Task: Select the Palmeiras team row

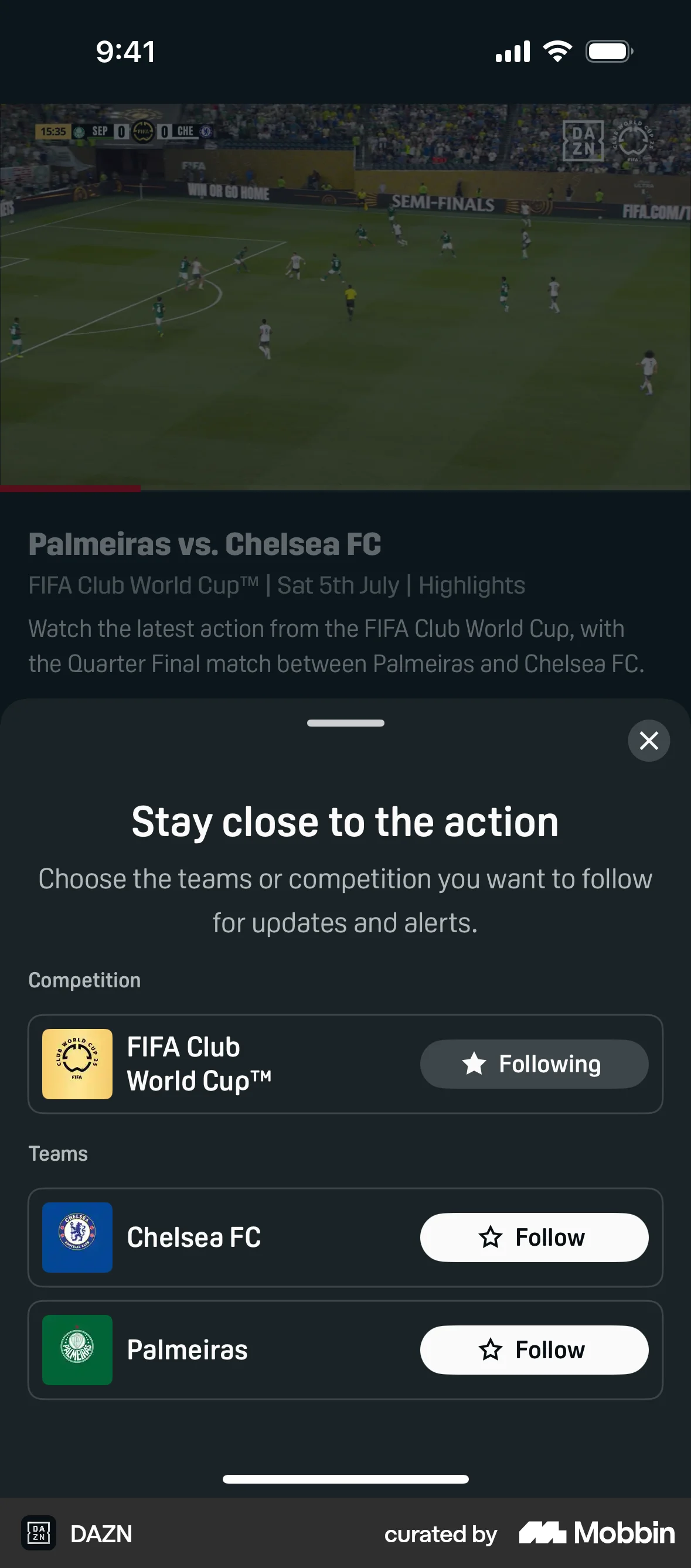Action: click(244, 1349)
